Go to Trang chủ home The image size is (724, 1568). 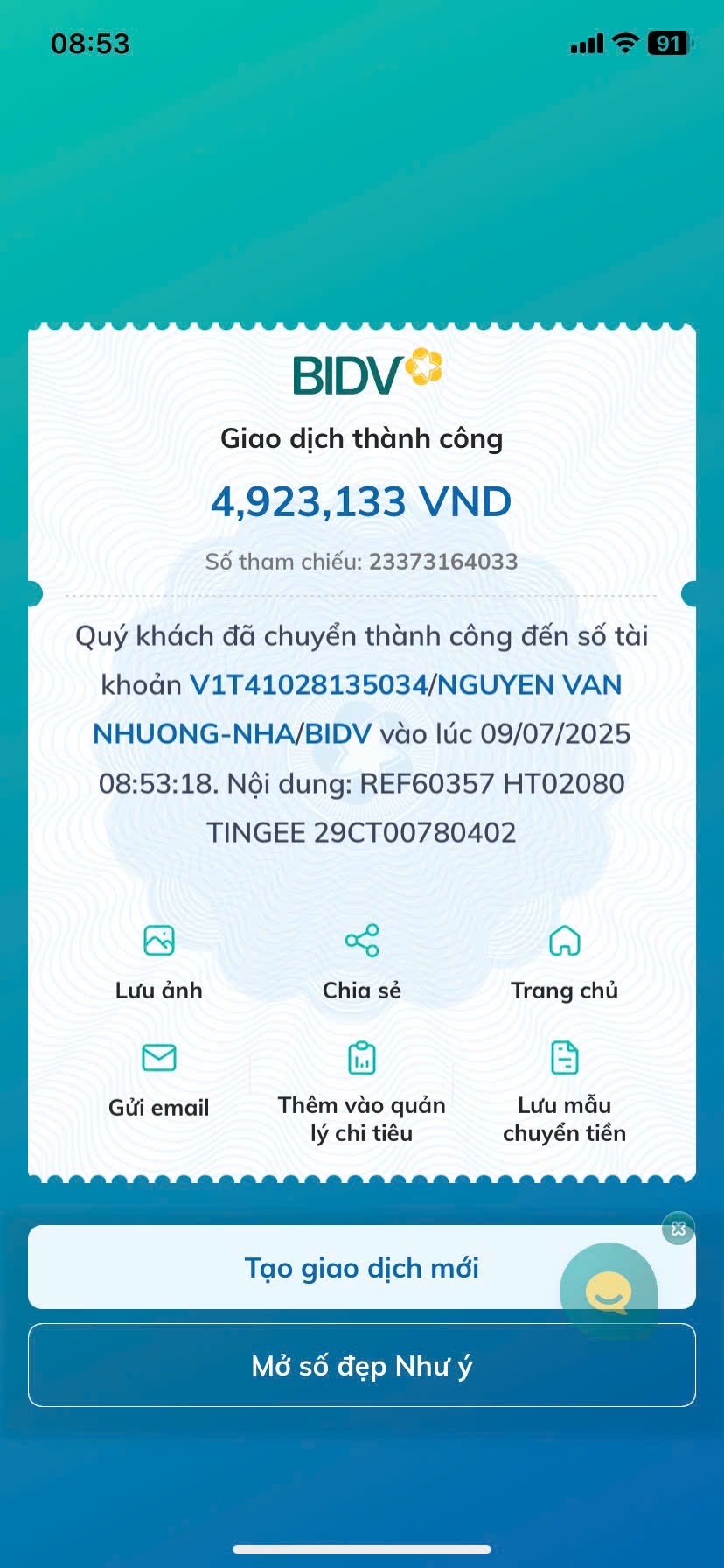[x=564, y=960]
